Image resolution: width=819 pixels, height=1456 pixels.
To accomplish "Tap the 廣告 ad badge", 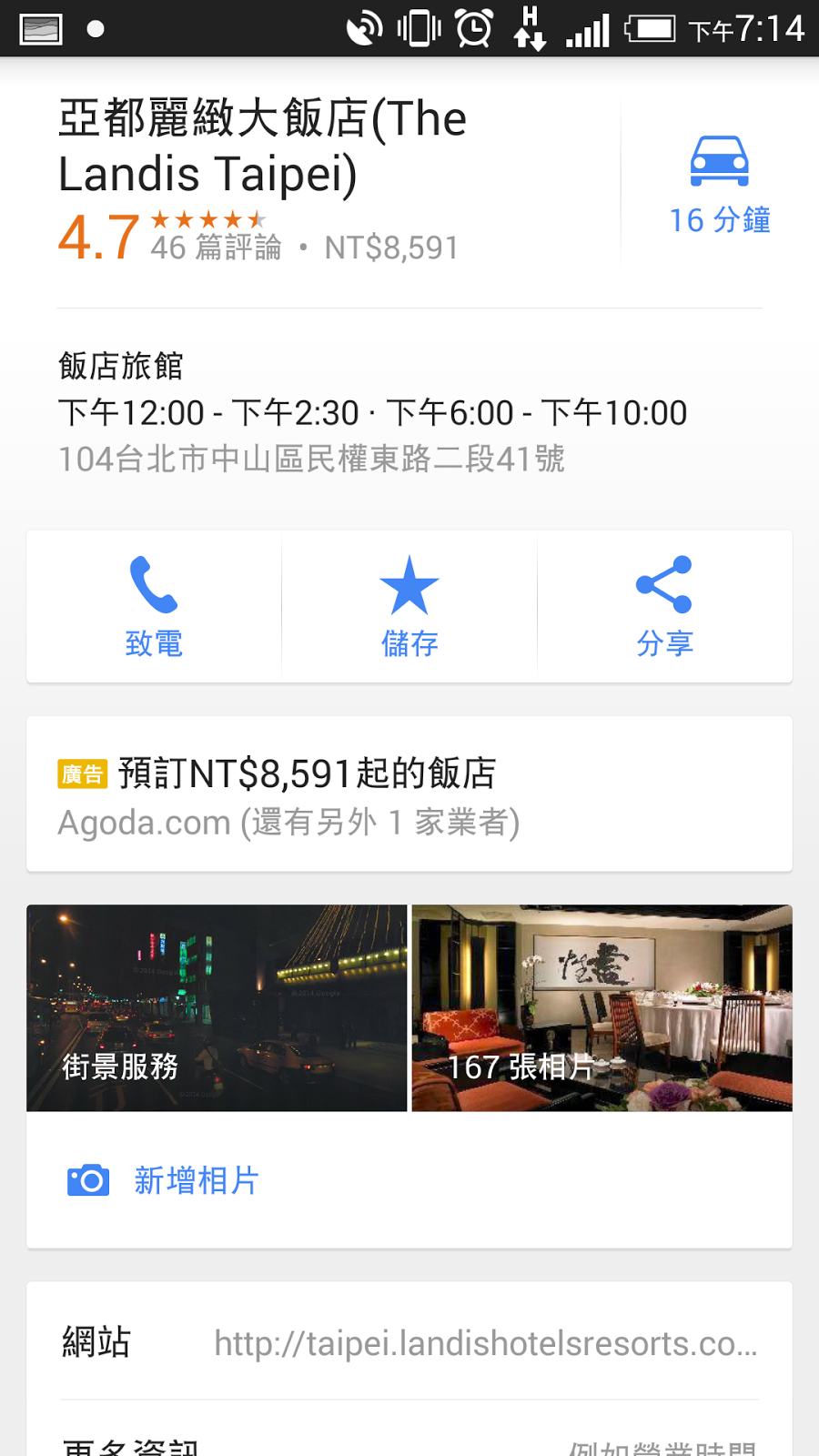I will [84, 774].
